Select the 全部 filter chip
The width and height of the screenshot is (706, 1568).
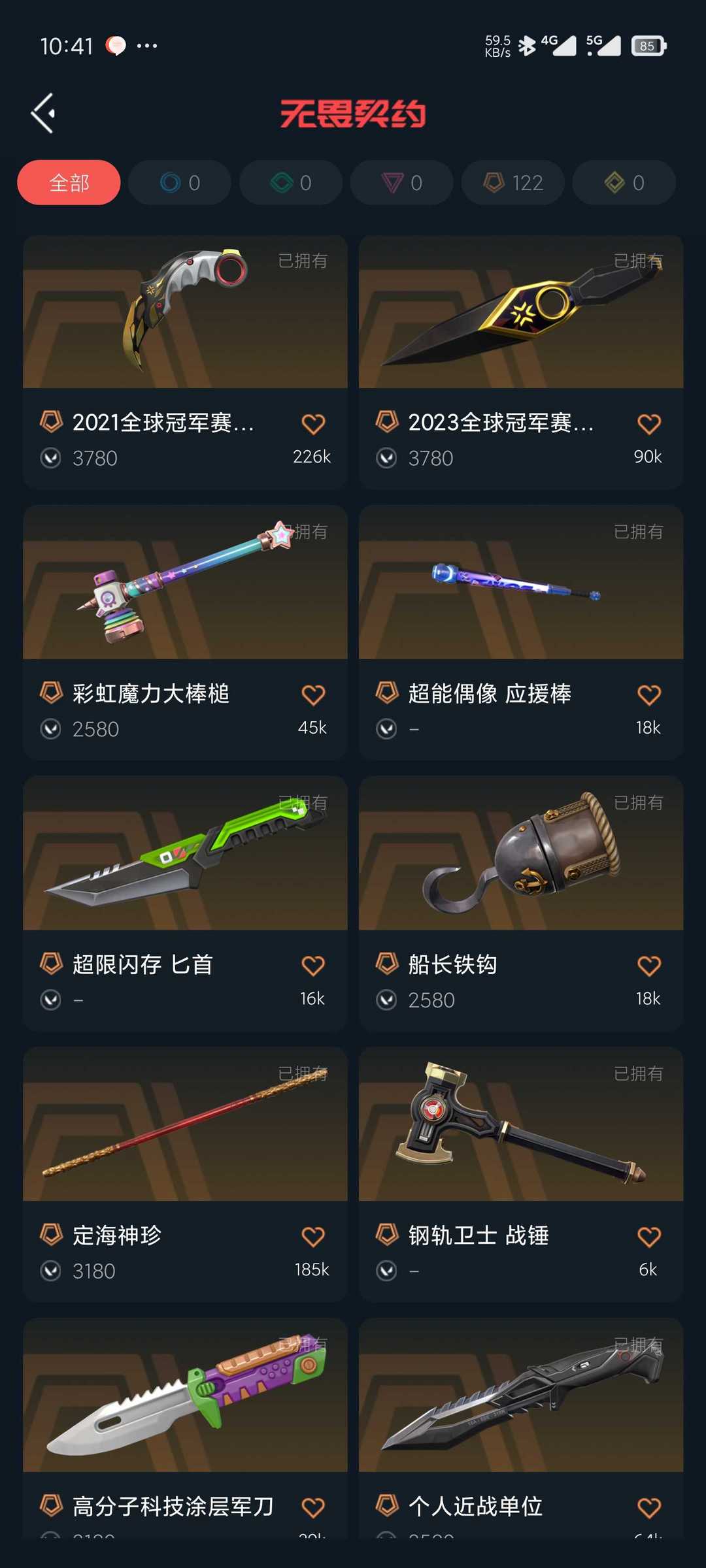(69, 182)
